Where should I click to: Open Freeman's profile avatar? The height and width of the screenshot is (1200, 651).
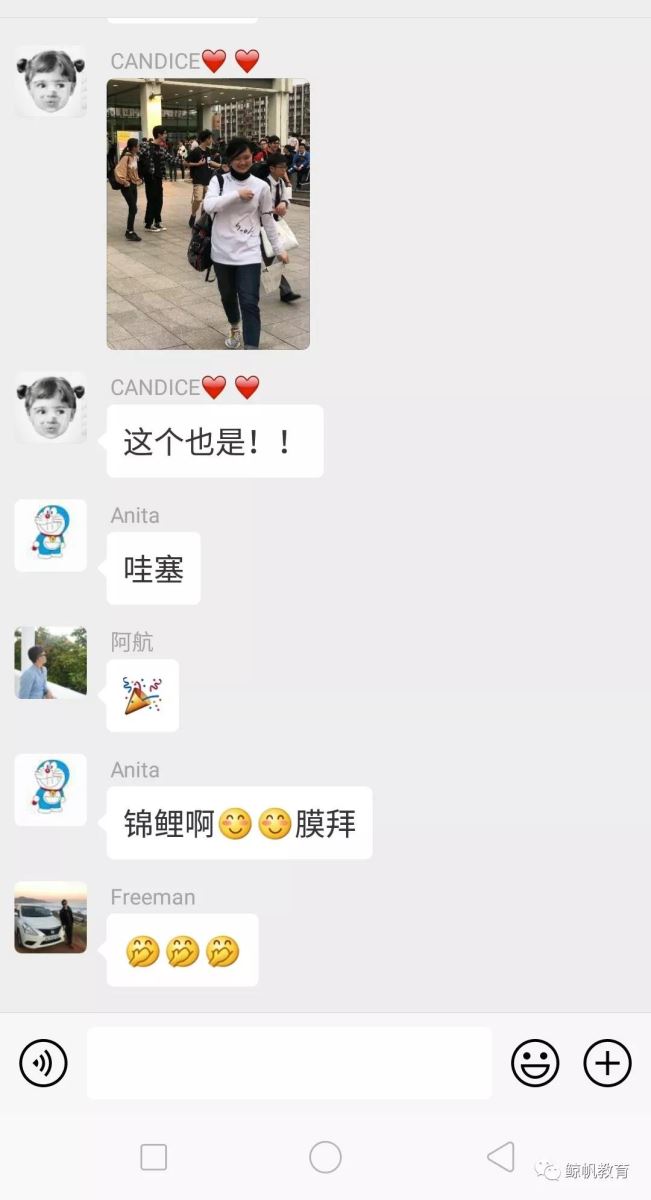click(50, 917)
